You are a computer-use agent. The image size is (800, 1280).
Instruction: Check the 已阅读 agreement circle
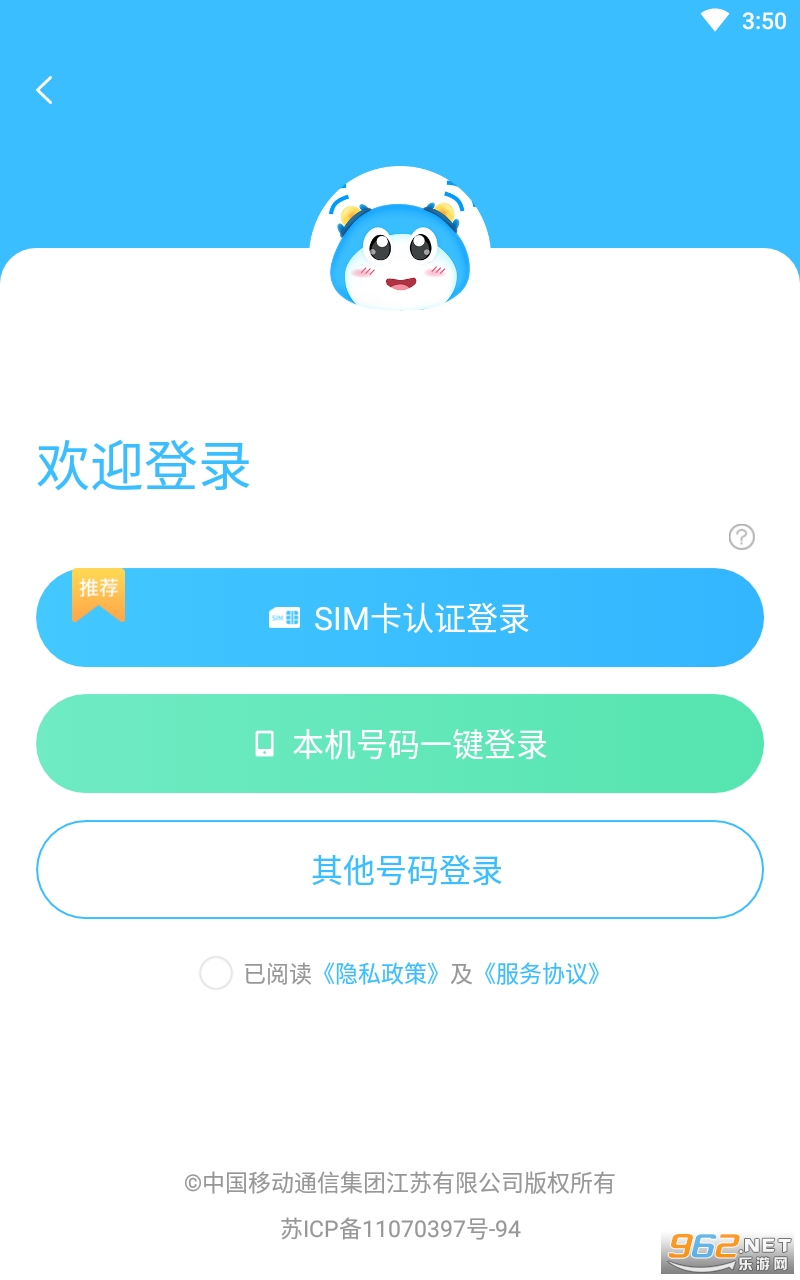(x=216, y=973)
